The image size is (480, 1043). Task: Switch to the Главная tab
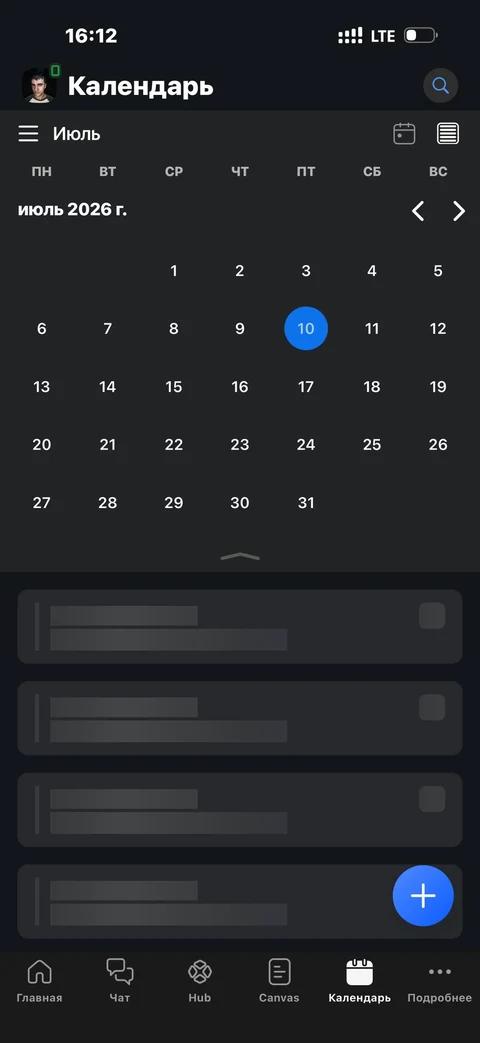tap(39, 980)
